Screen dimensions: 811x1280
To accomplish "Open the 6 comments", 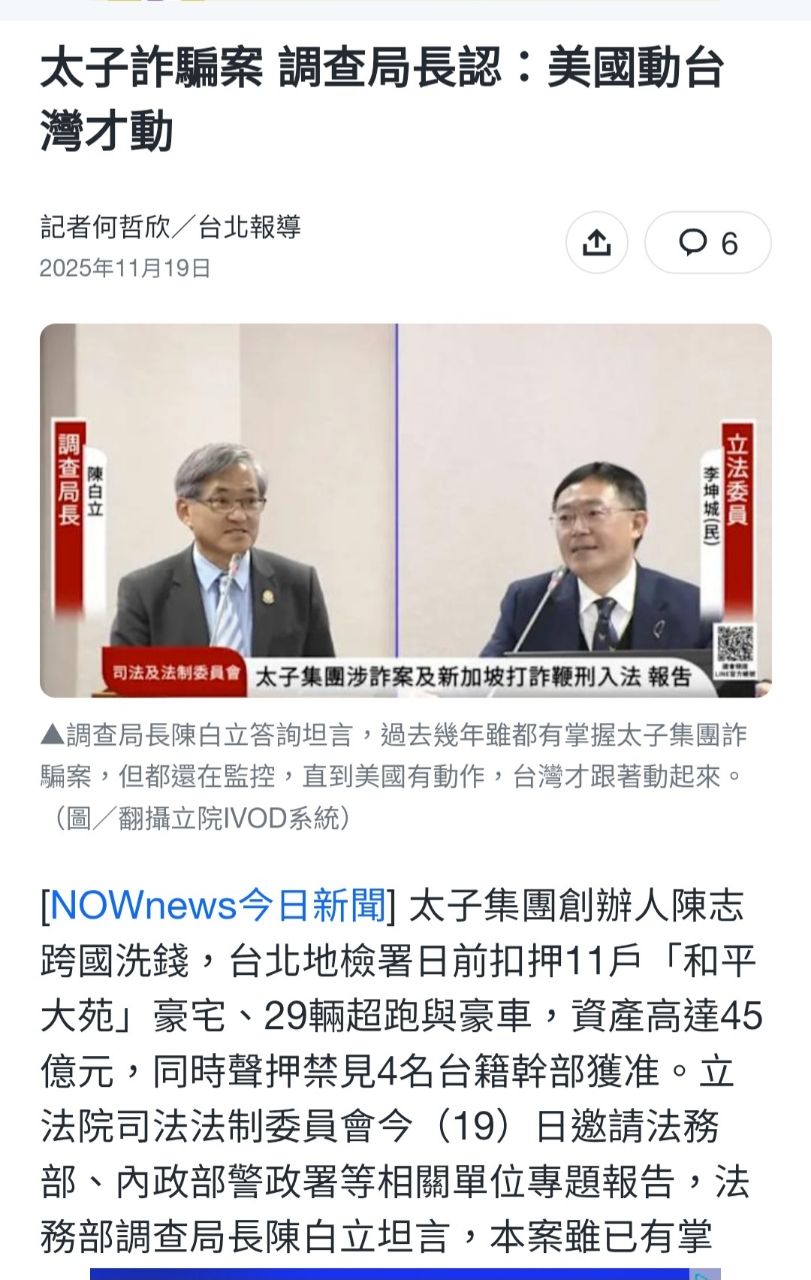I will point(708,243).
